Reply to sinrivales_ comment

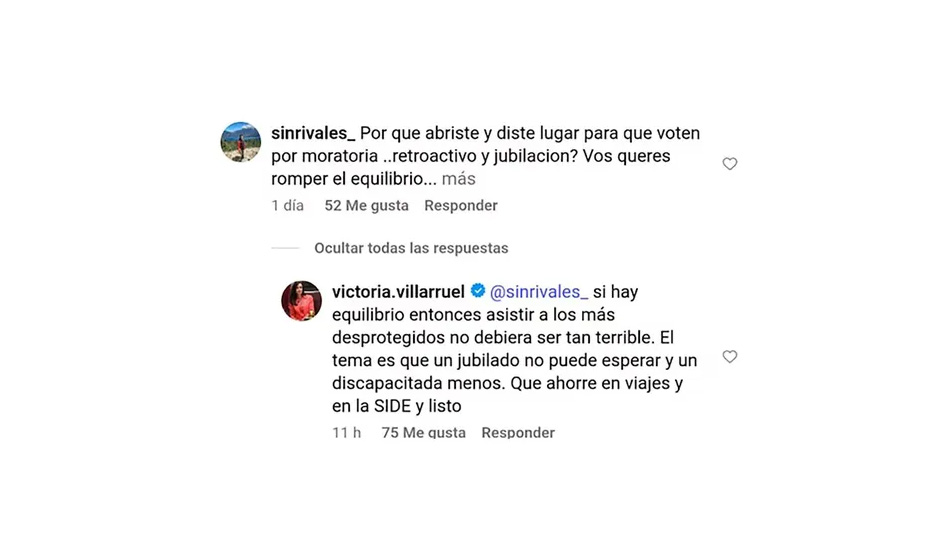point(460,206)
